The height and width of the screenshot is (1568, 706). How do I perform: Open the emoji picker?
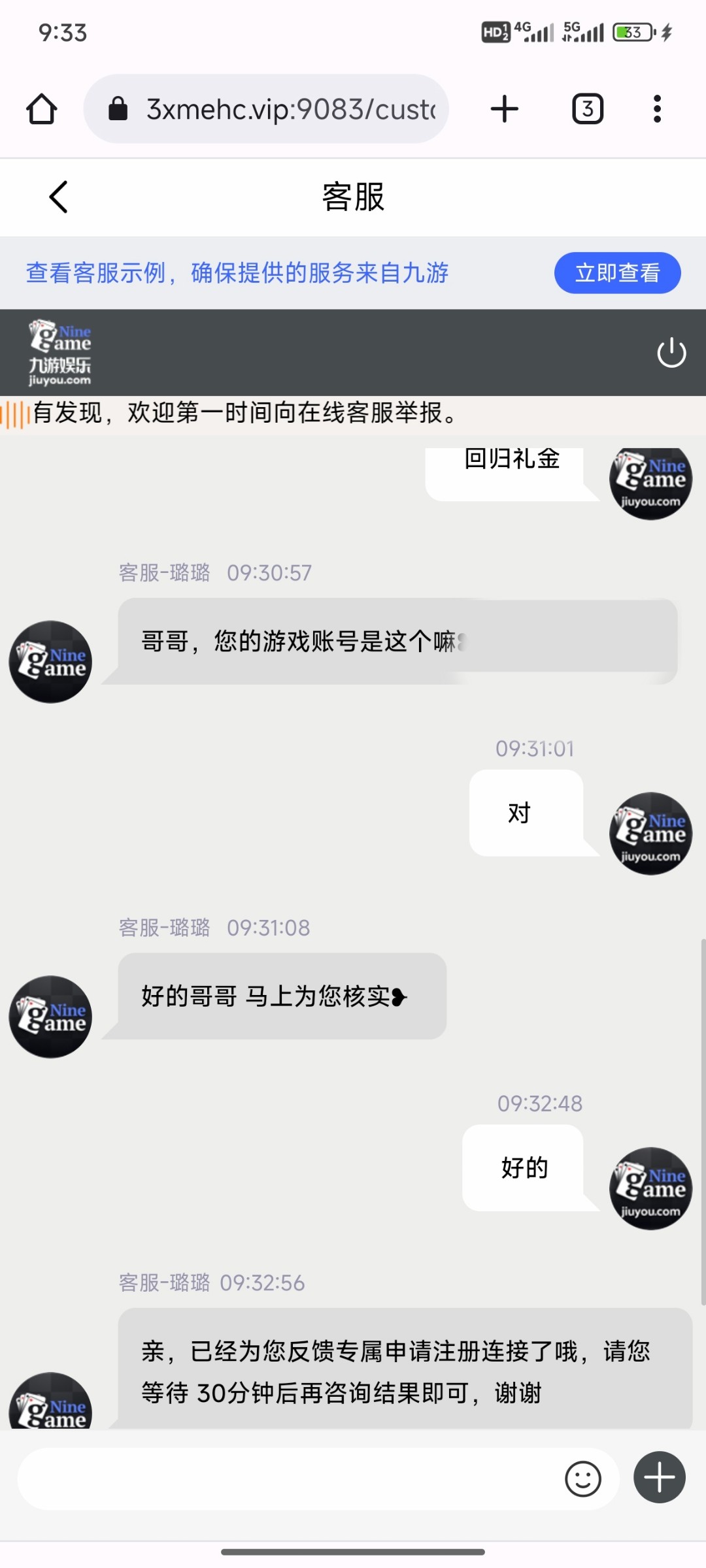pyautogui.click(x=582, y=1478)
